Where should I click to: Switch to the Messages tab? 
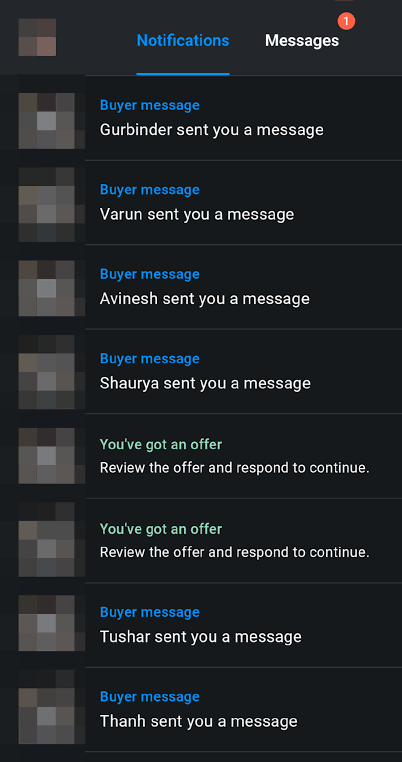click(301, 40)
